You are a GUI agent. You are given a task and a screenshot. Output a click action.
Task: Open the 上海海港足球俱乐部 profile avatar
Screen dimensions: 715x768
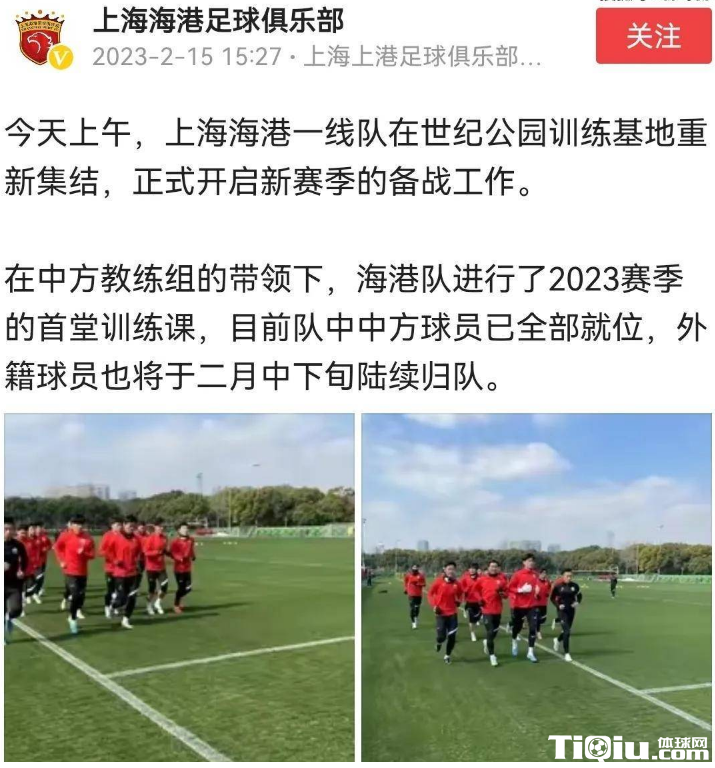pos(41,38)
